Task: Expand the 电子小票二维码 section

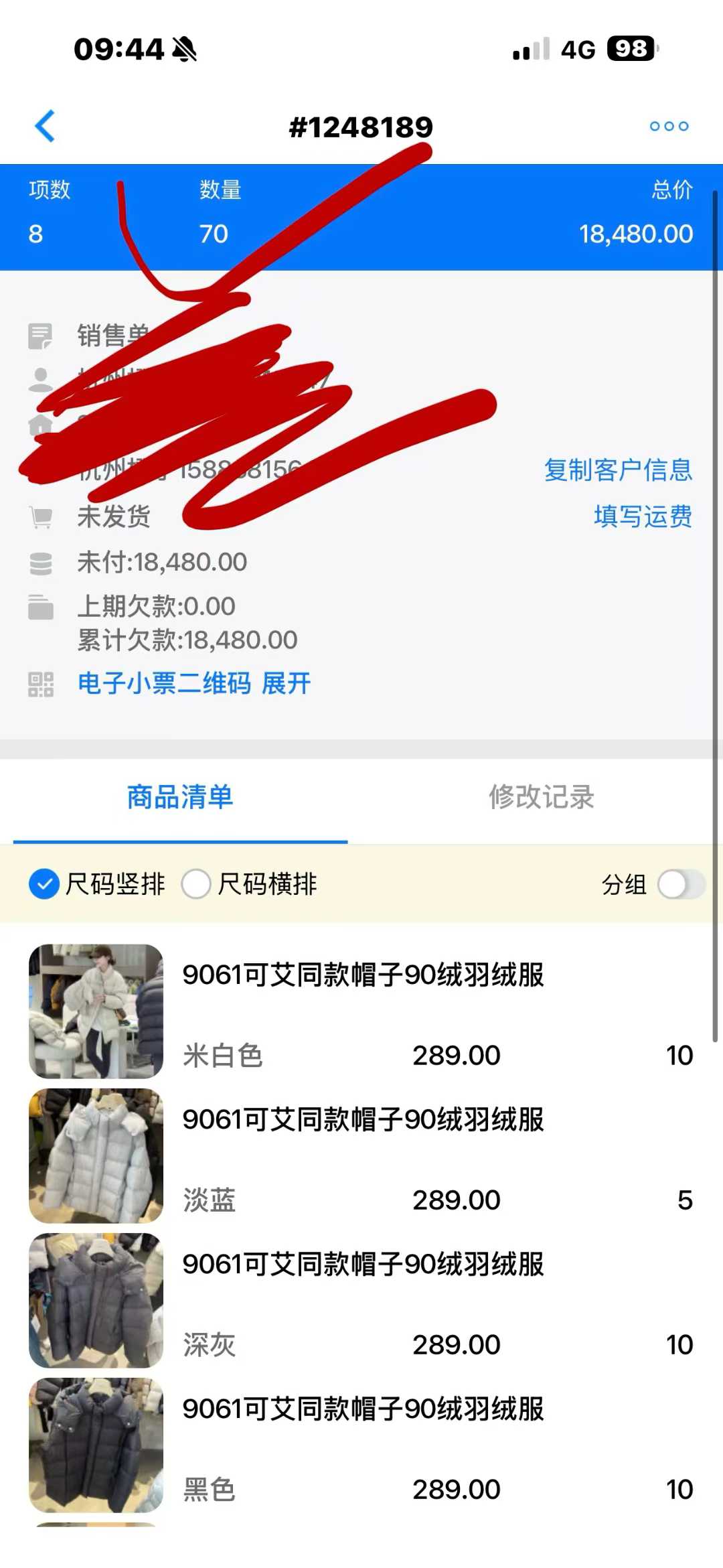Action: point(286,684)
